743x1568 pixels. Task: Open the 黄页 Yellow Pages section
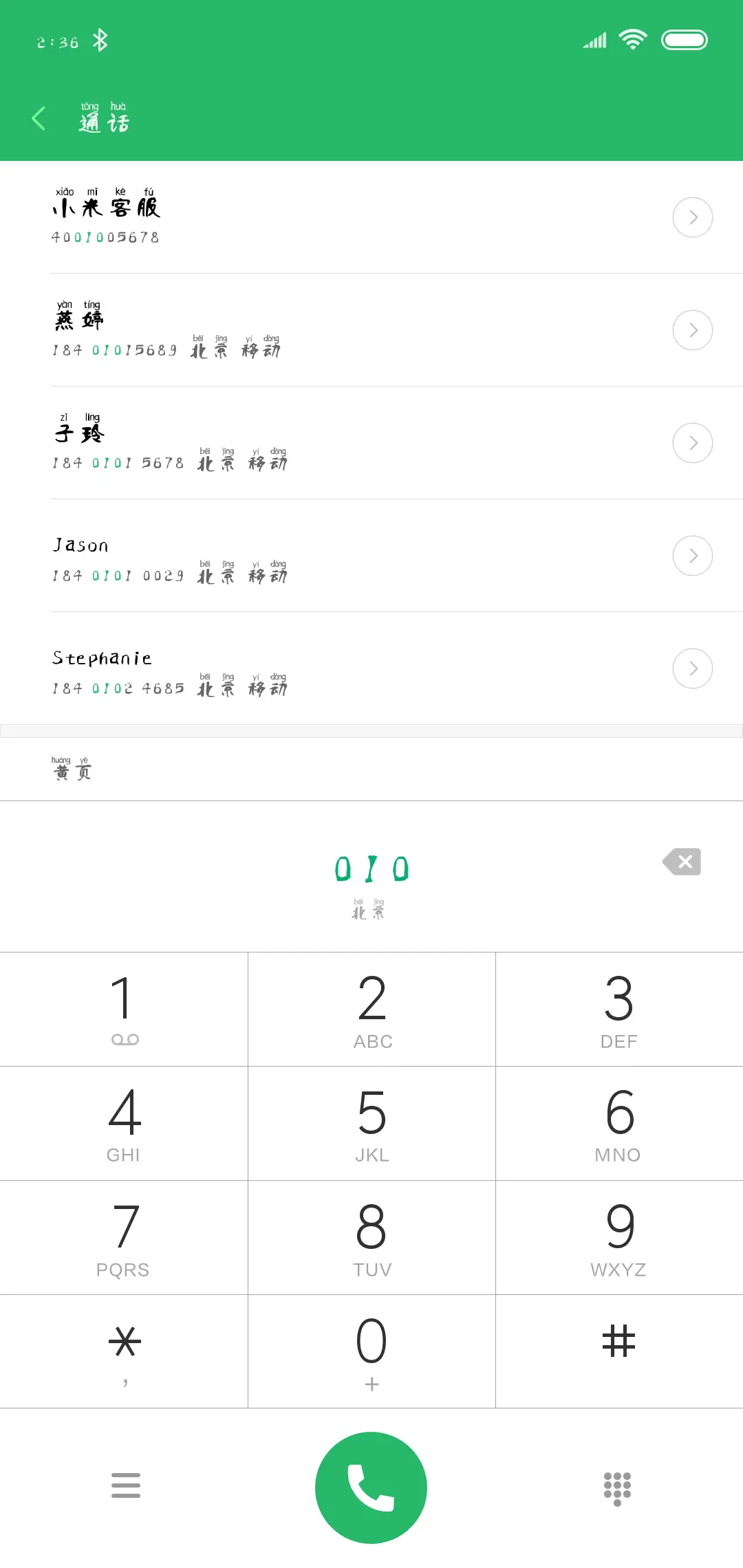pos(72,769)
